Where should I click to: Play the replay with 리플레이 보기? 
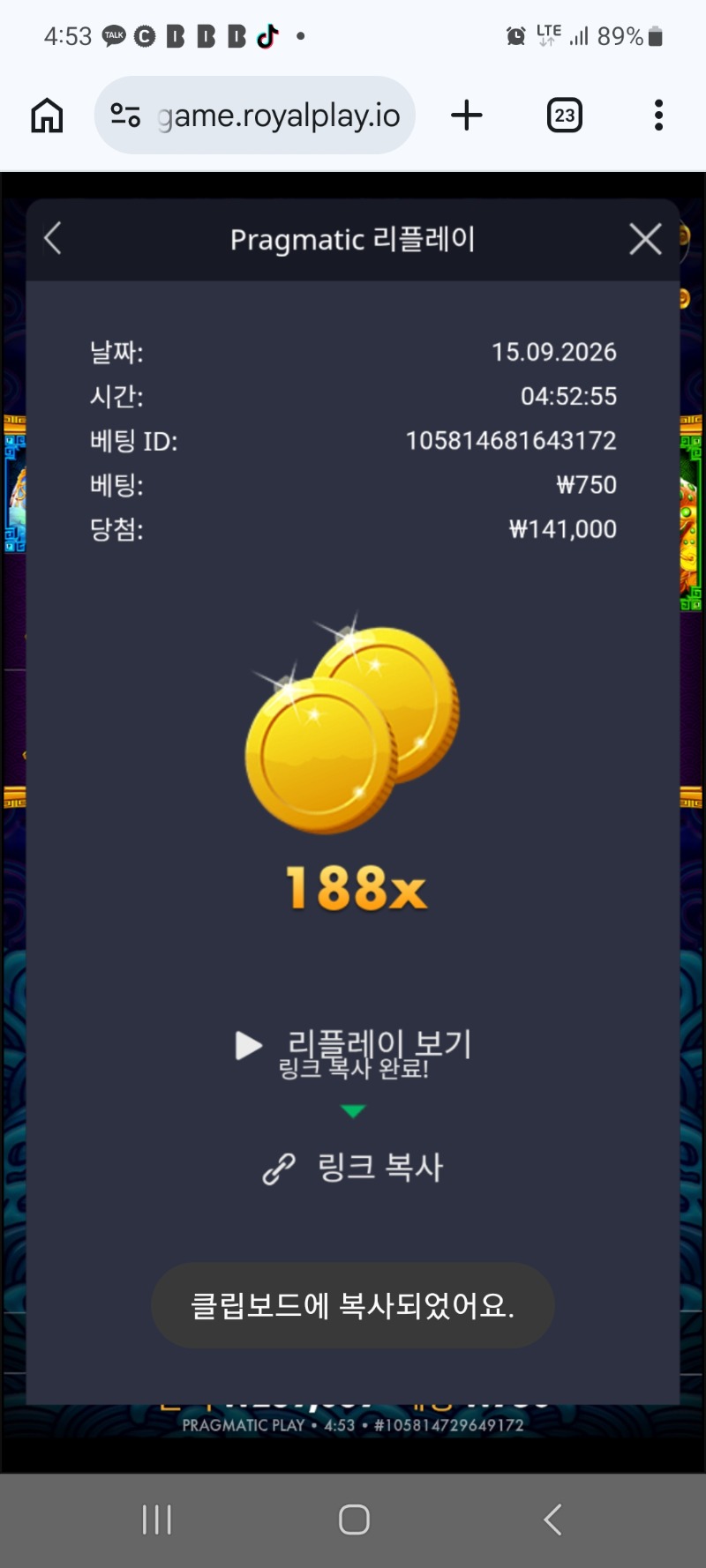pos(353,1045)
